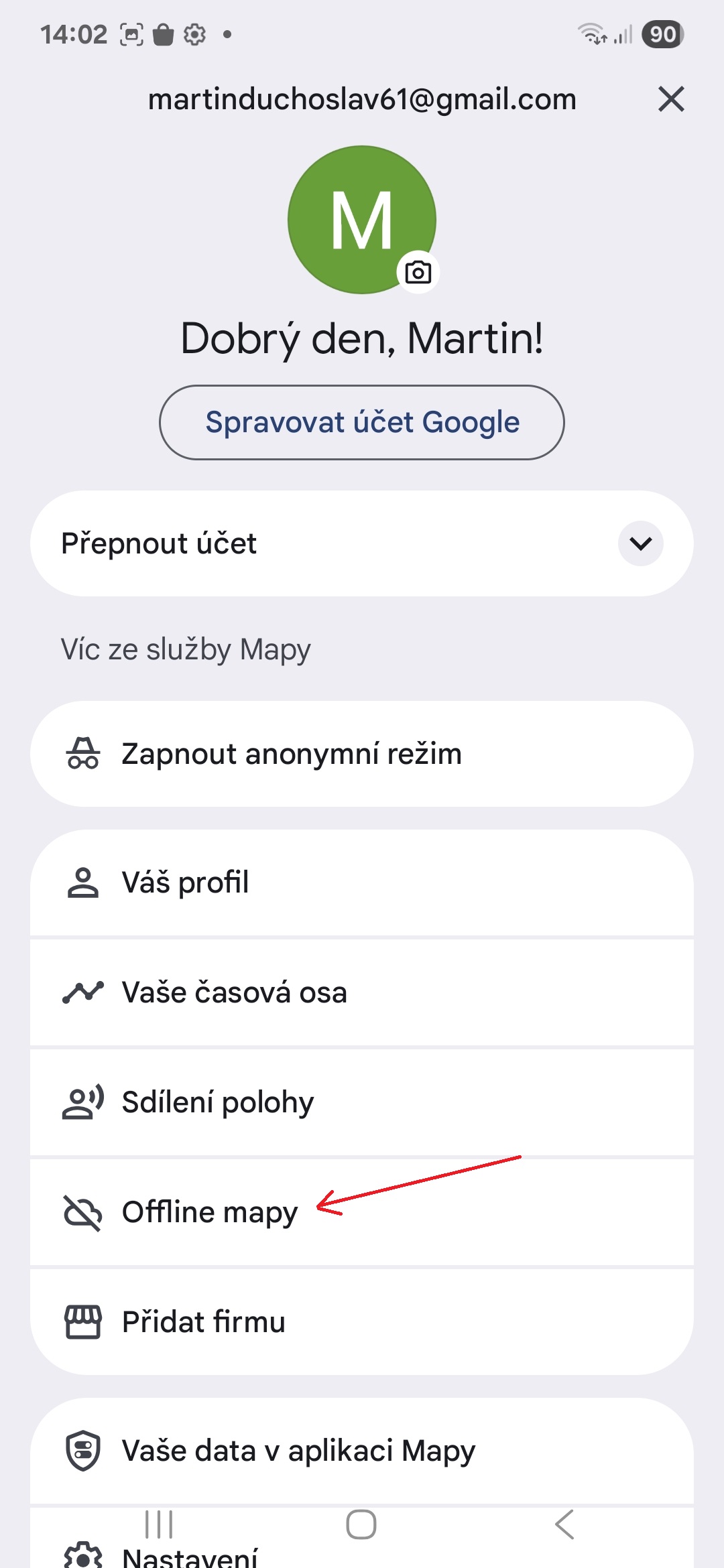Open Sdílení polohy
724x1568 pixels.
click(x=362, y=1102)
